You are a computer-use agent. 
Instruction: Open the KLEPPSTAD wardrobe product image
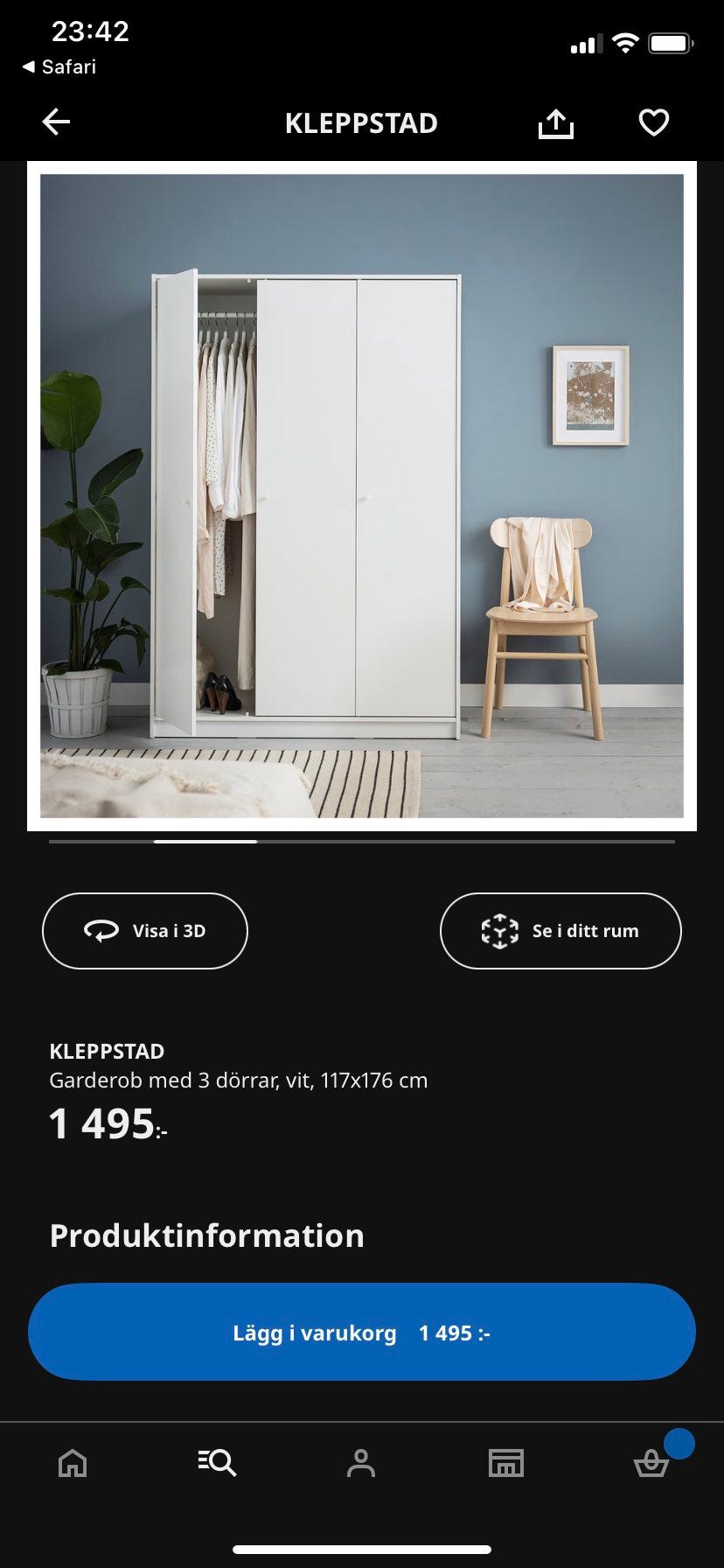pyautogui.click(x=362, y=495)
